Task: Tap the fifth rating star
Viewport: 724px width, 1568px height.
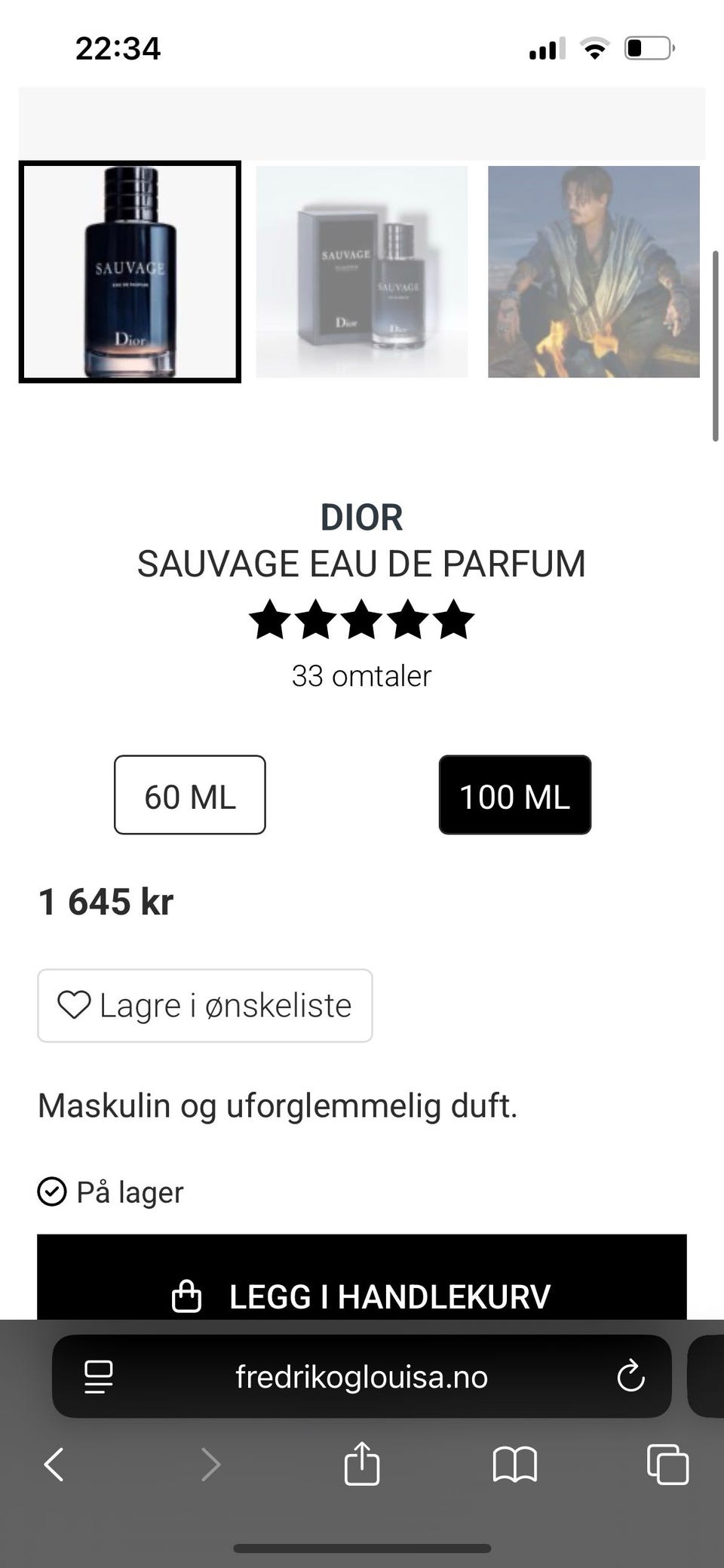Action: pos(454,619)
